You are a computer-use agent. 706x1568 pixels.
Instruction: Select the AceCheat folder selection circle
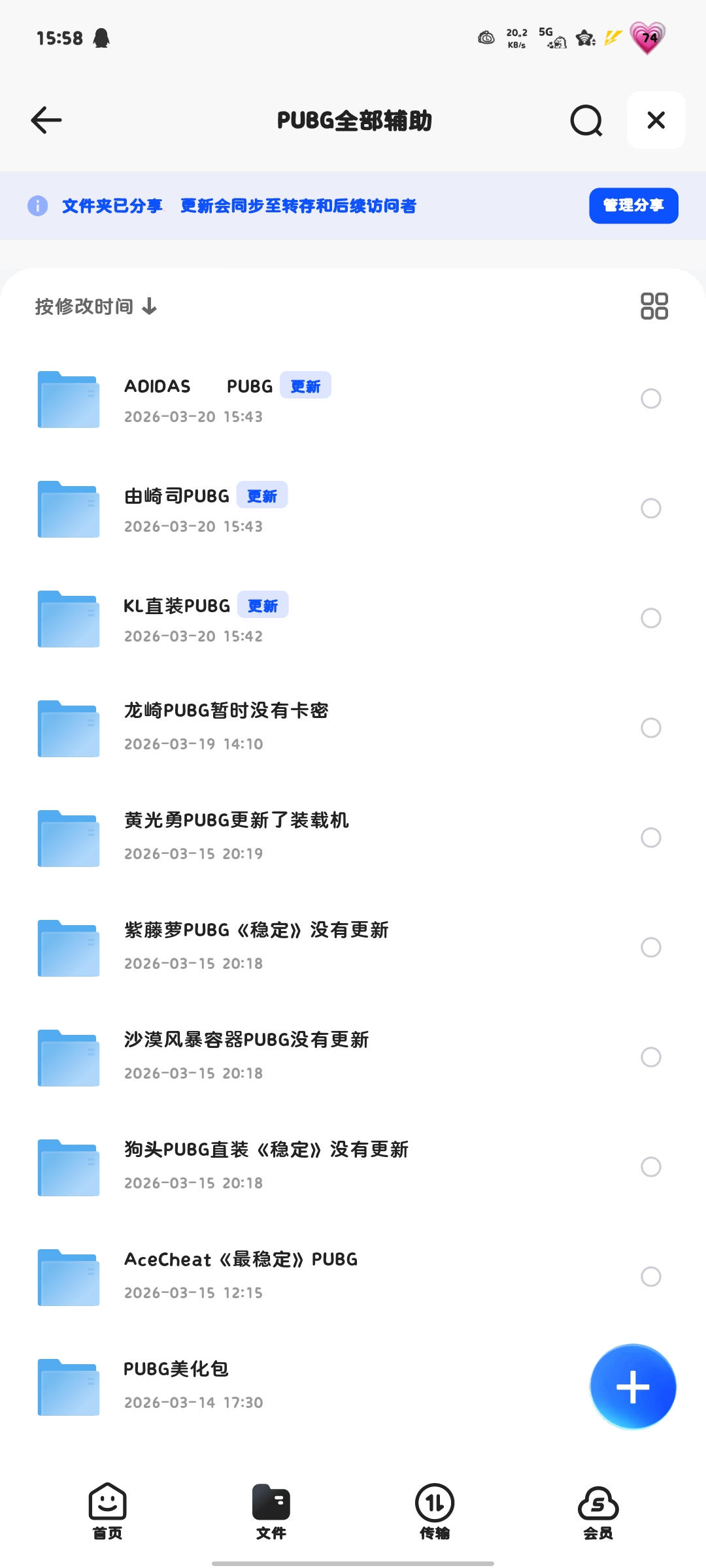pyautogui.click(x=651, y=1277)
